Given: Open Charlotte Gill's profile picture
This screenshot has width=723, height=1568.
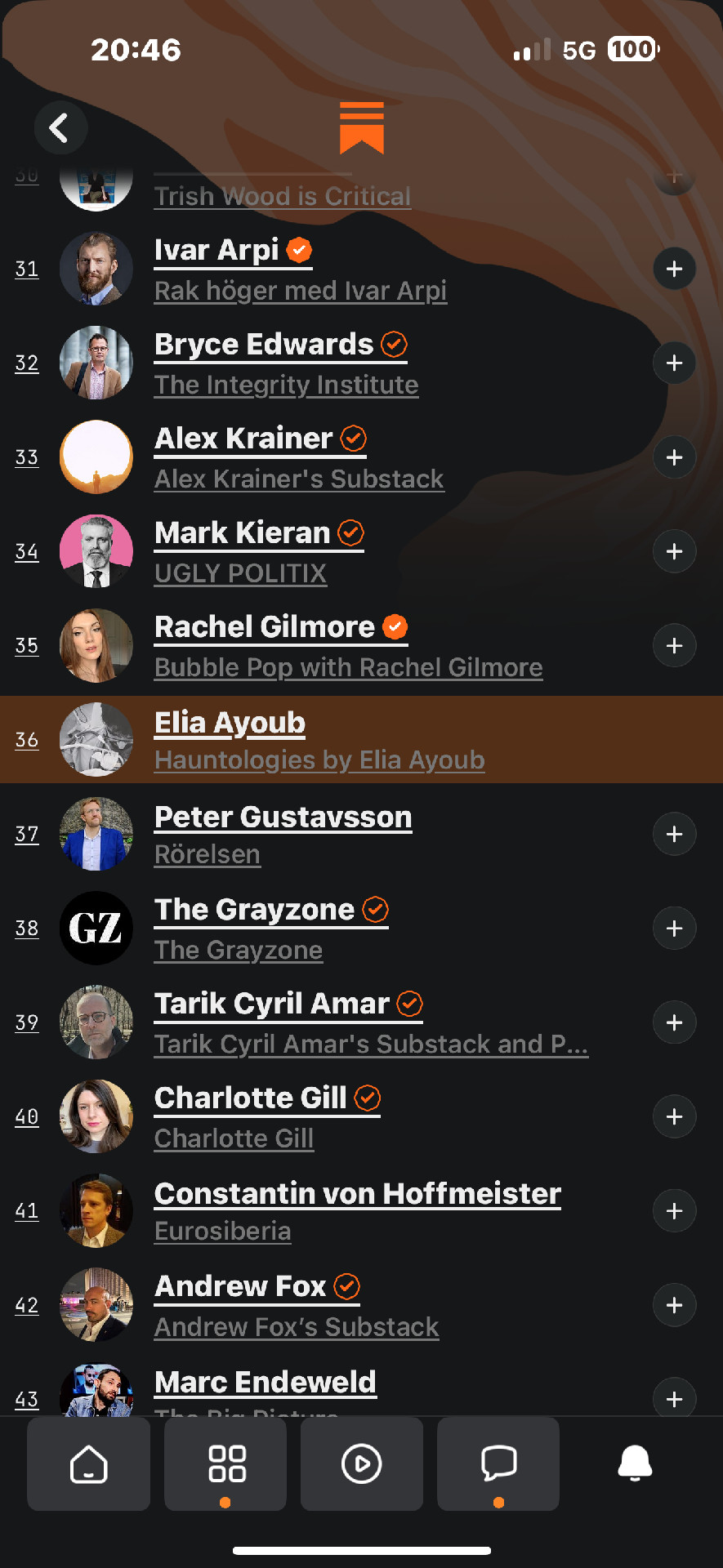Looking at the screenshot, I should coord(96,1116).
